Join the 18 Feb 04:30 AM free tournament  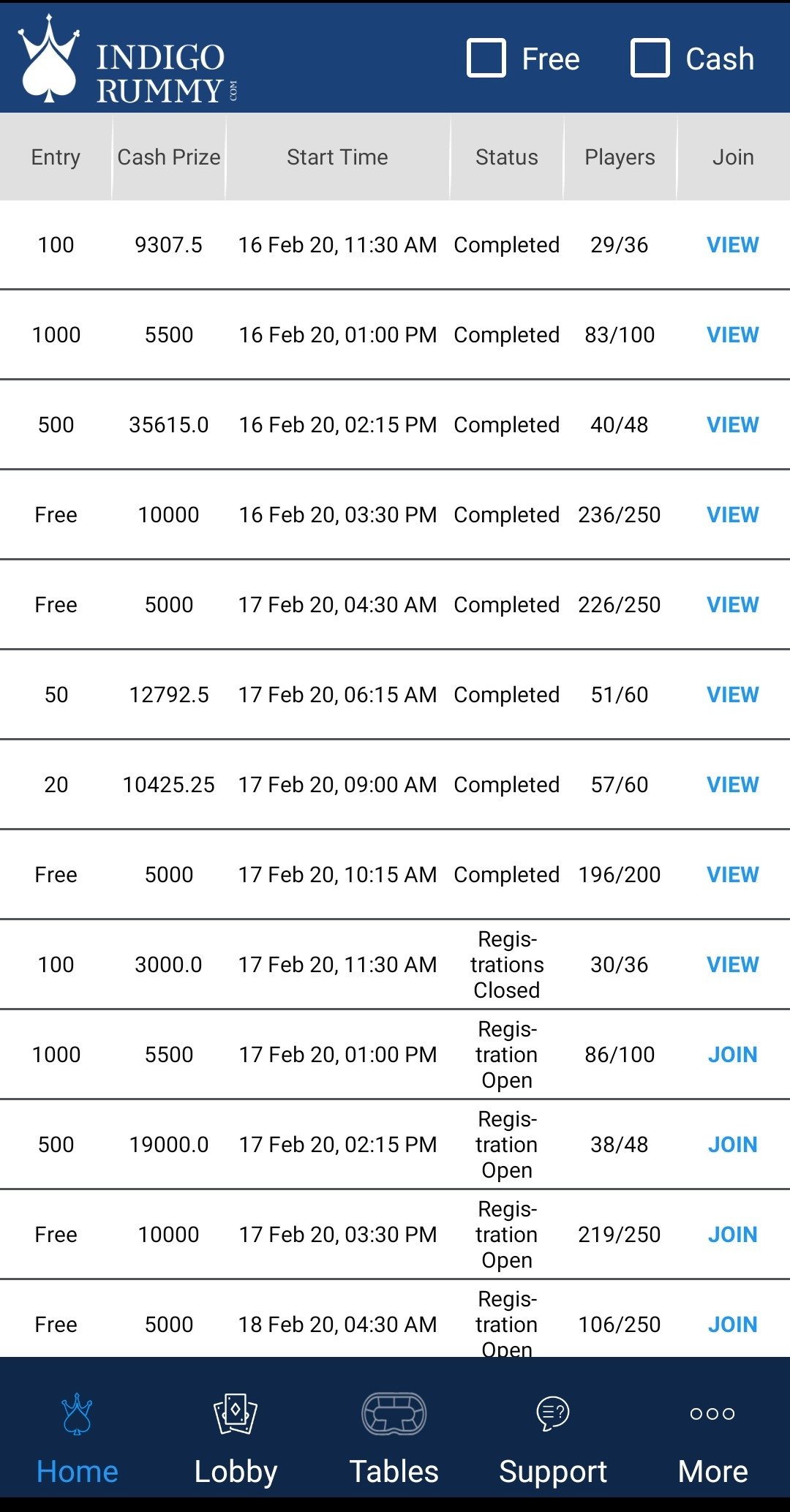[x=733, y=1325]
